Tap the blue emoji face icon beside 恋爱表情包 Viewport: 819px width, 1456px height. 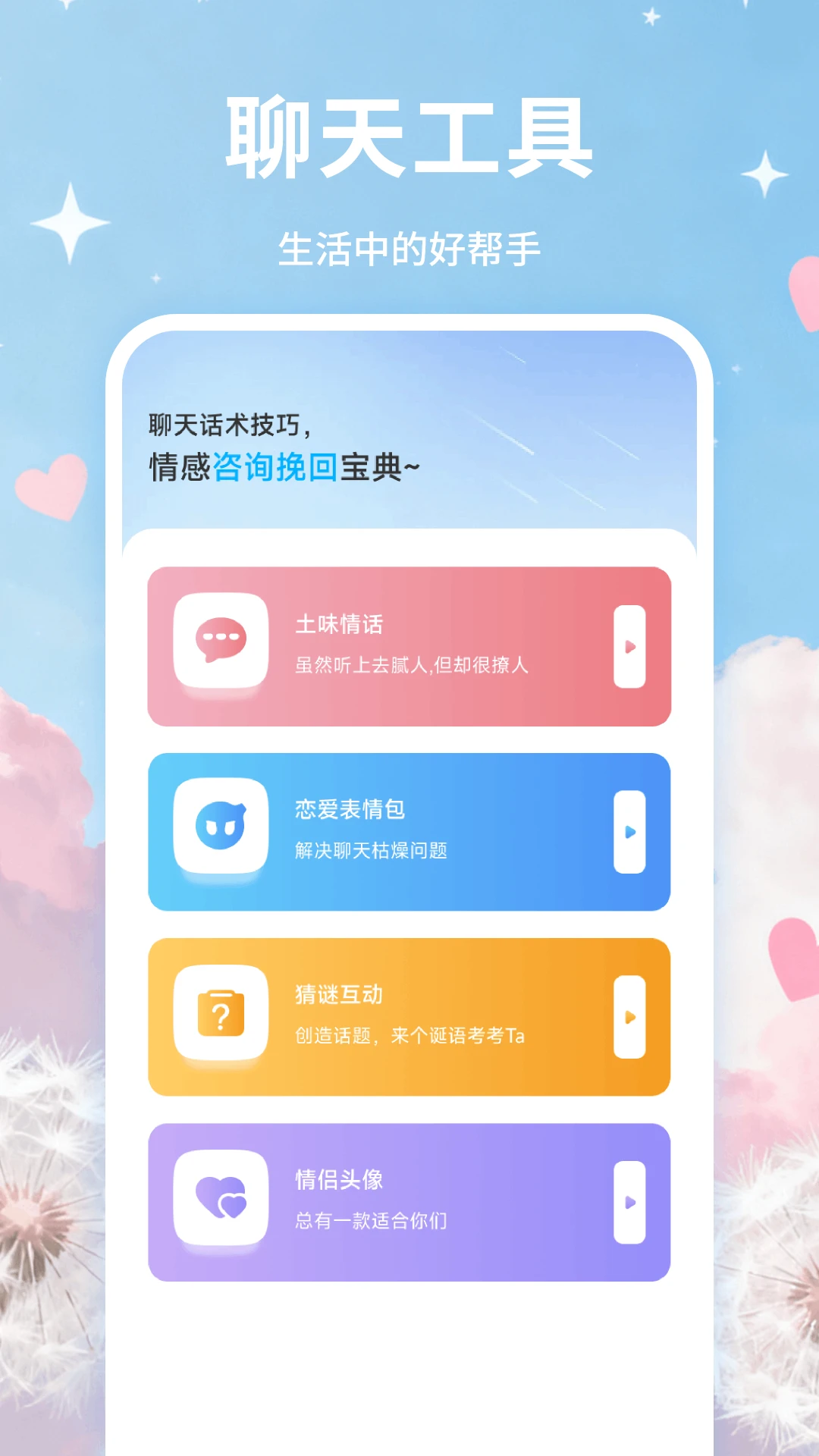(x=219, y=827)
